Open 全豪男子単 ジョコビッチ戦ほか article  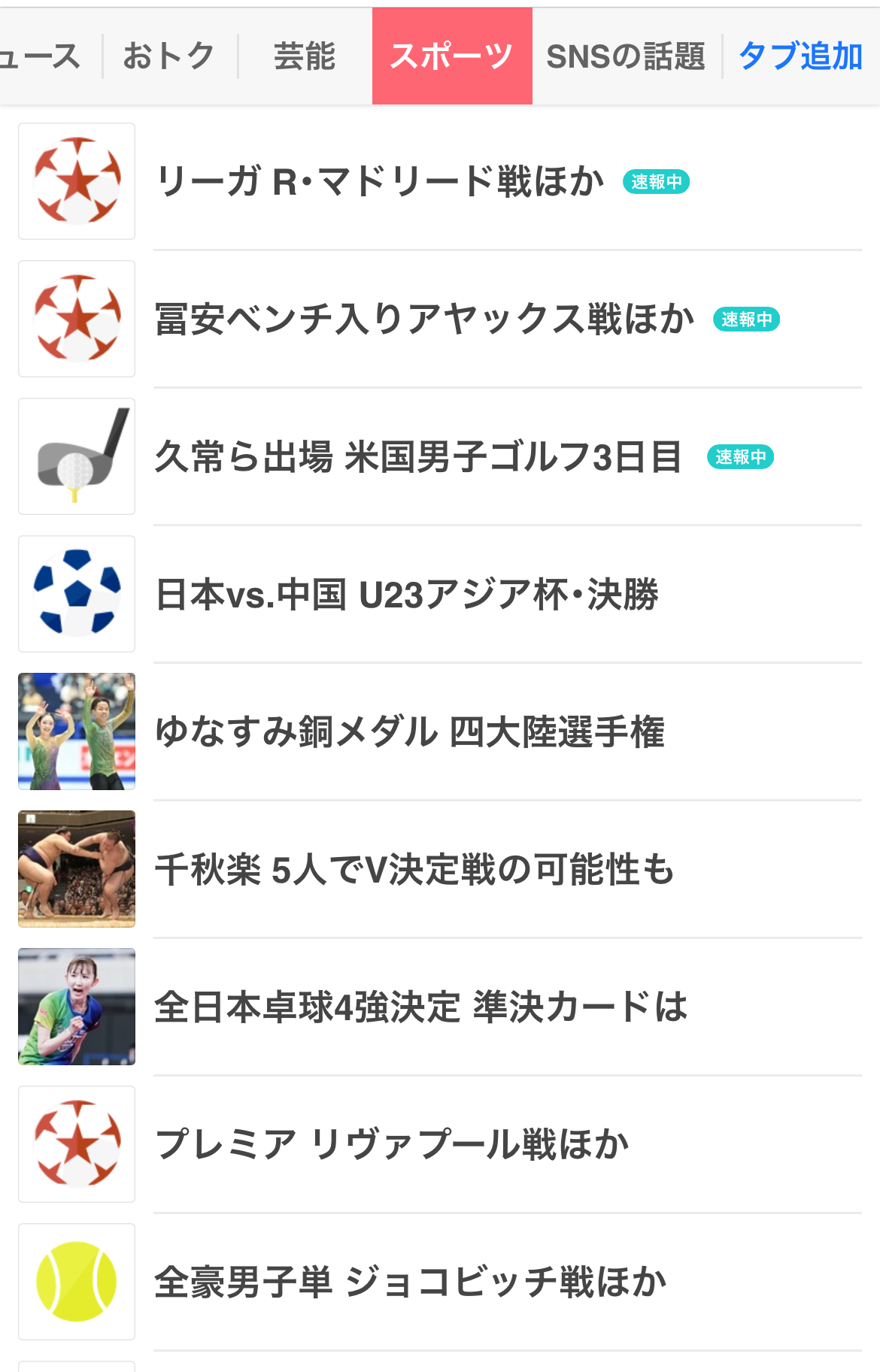pyautogui.click(x=411, y=1283)
